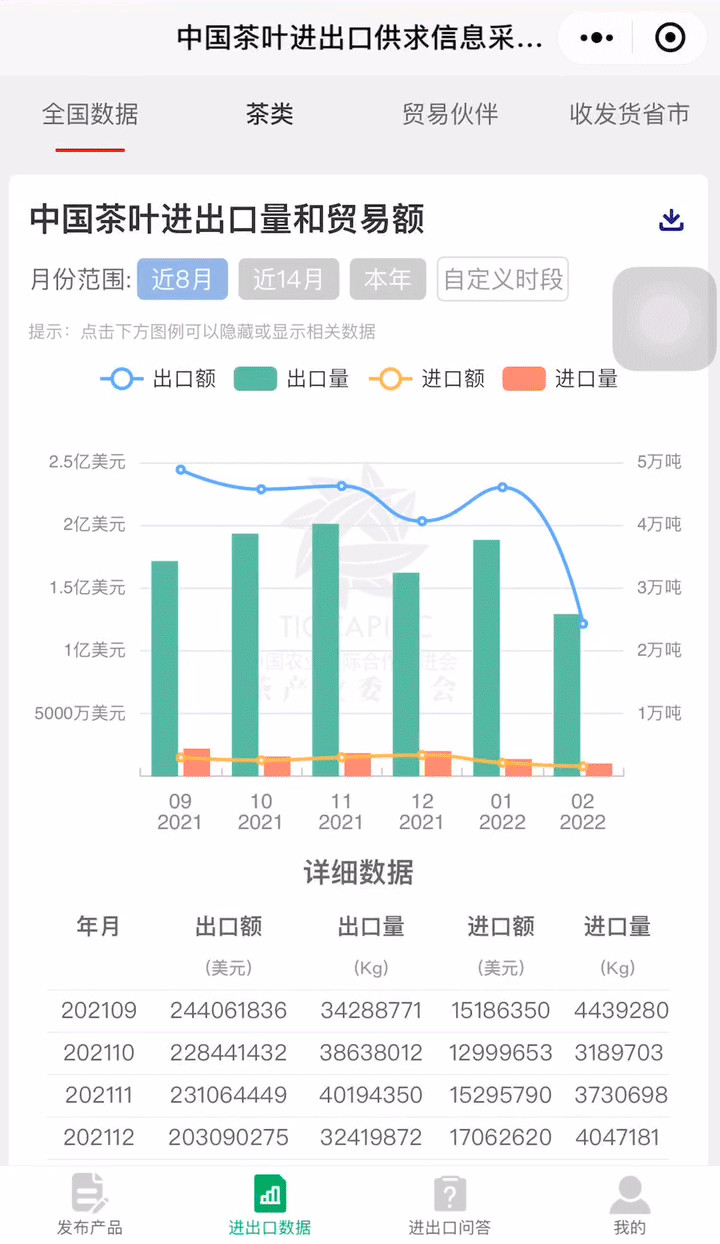720x1244 pixels.
Task: Hide the 出口量 bar series
Action: [x=292, y=379]
